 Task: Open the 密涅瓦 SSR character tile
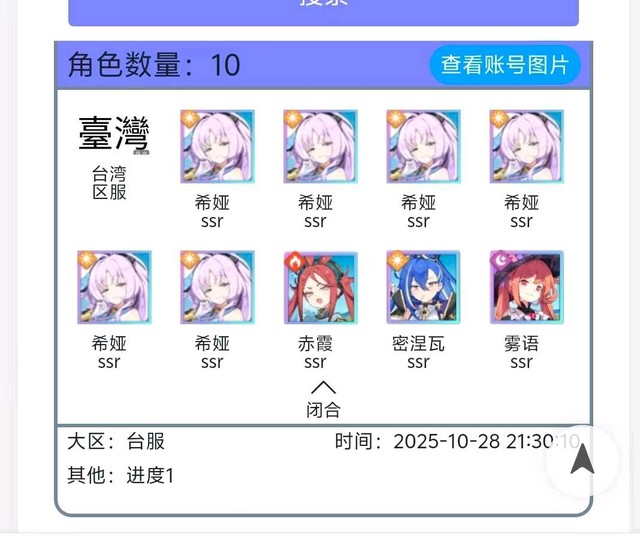click(423, 288)
